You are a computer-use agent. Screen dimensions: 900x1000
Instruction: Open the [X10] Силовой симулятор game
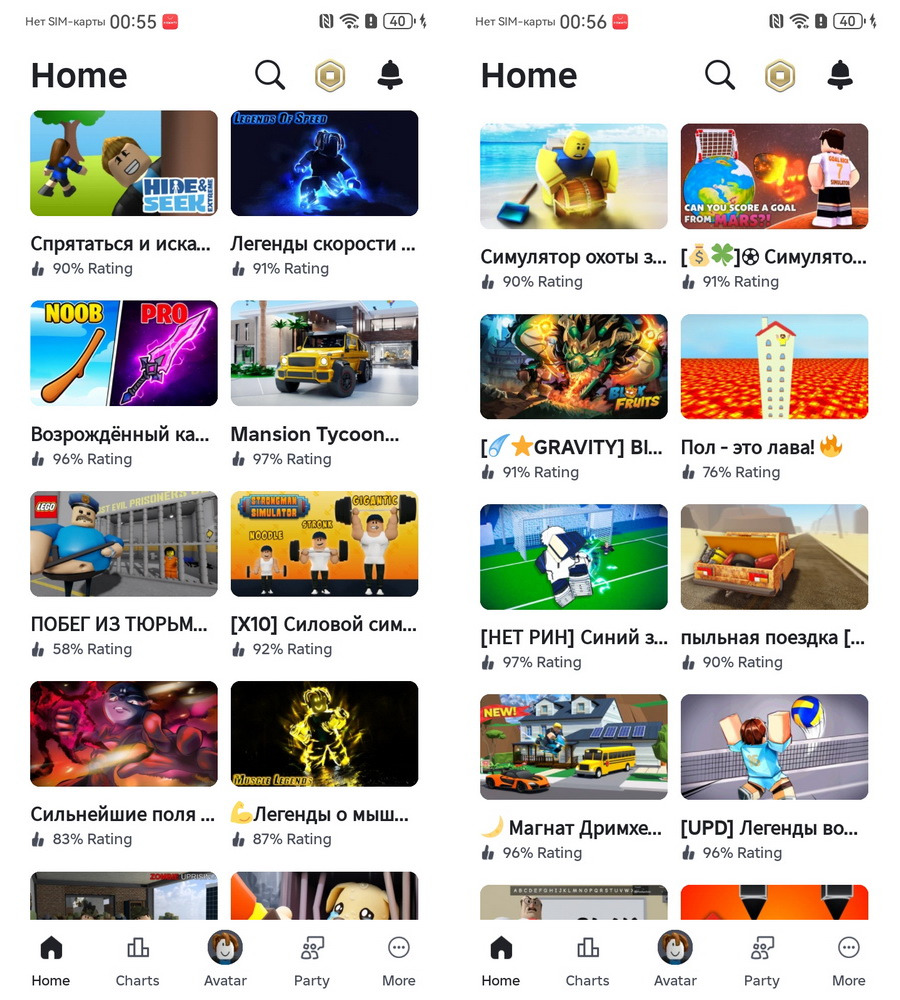click(x=324, y=543)
